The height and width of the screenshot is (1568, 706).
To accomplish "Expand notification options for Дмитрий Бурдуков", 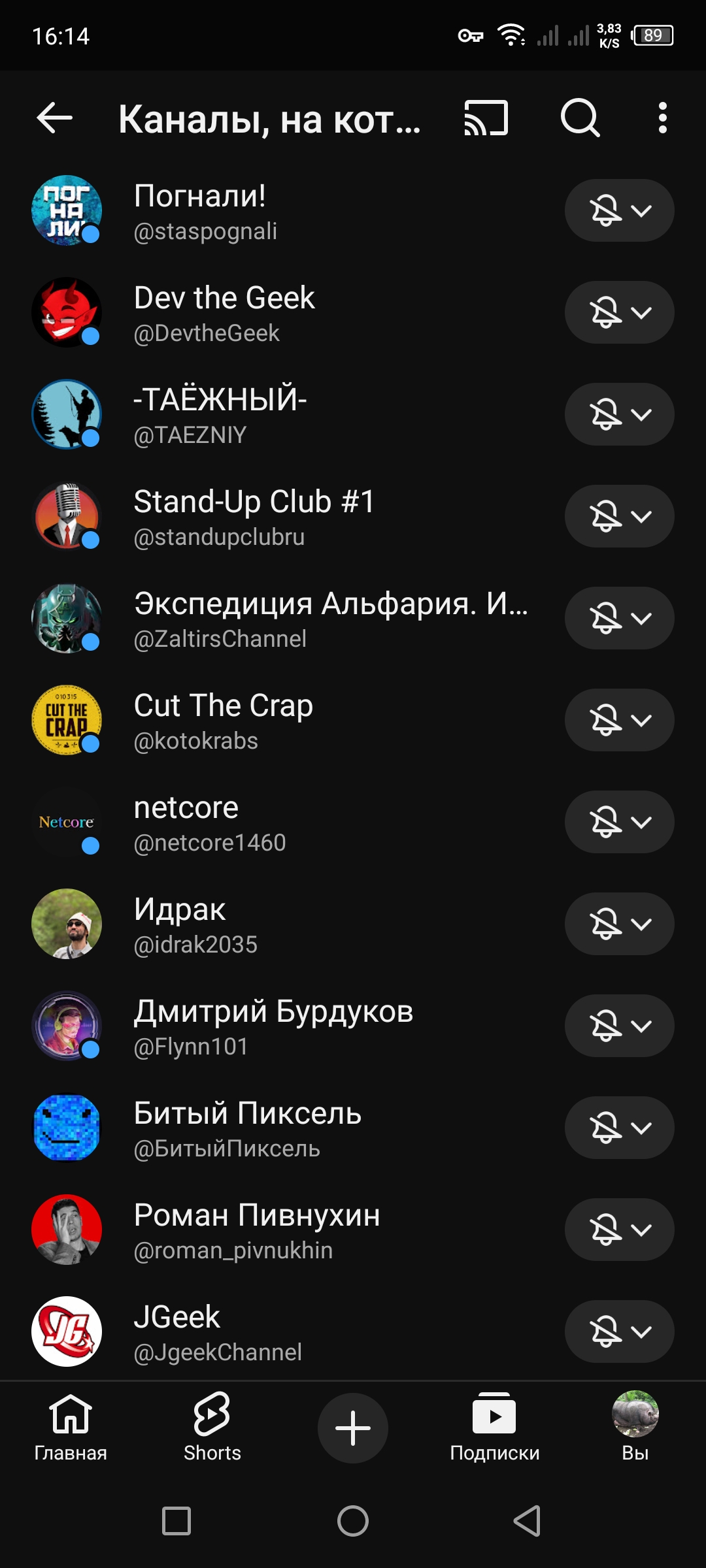I will point(619,1026).
